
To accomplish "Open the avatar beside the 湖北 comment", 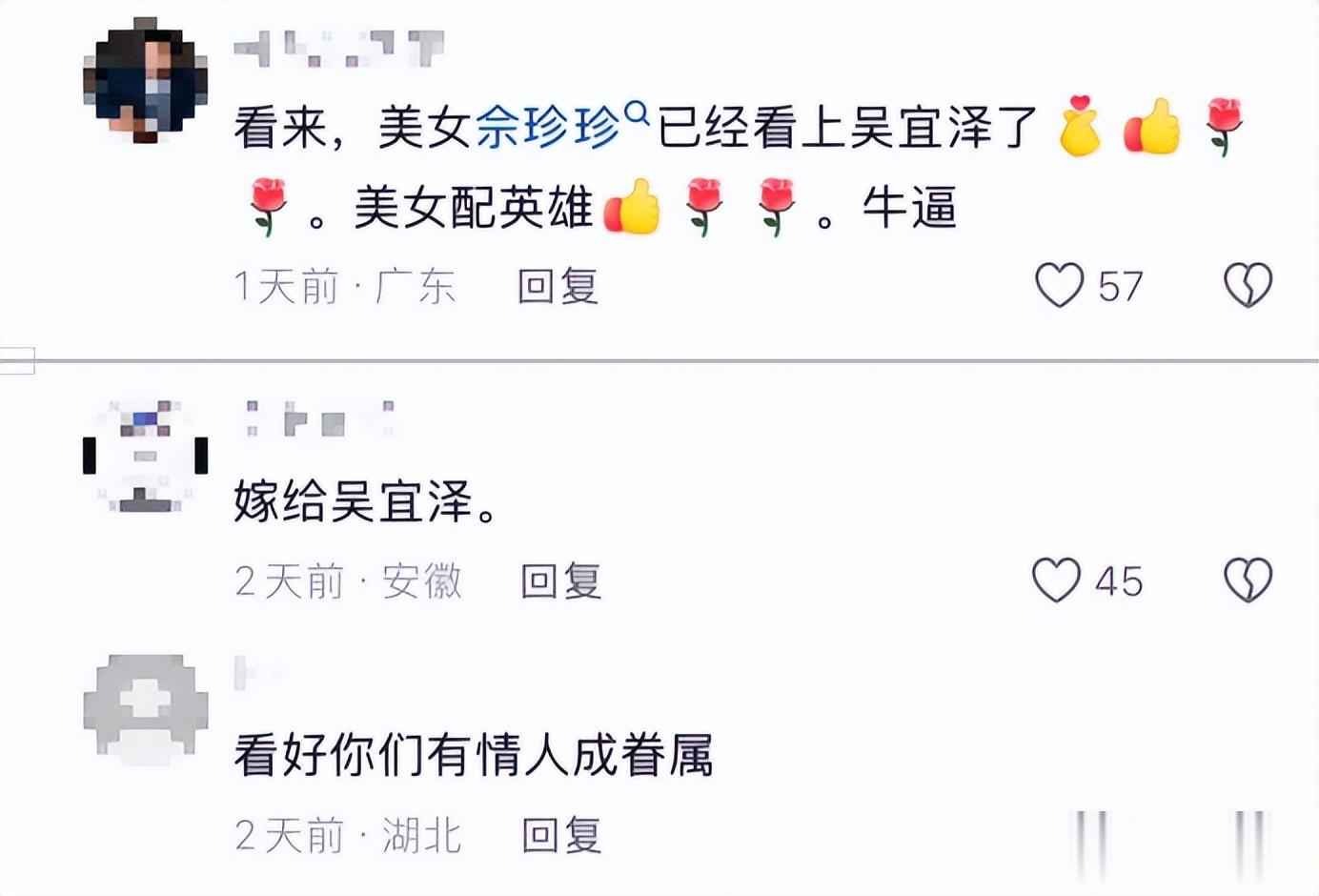I will coord(145,711).
